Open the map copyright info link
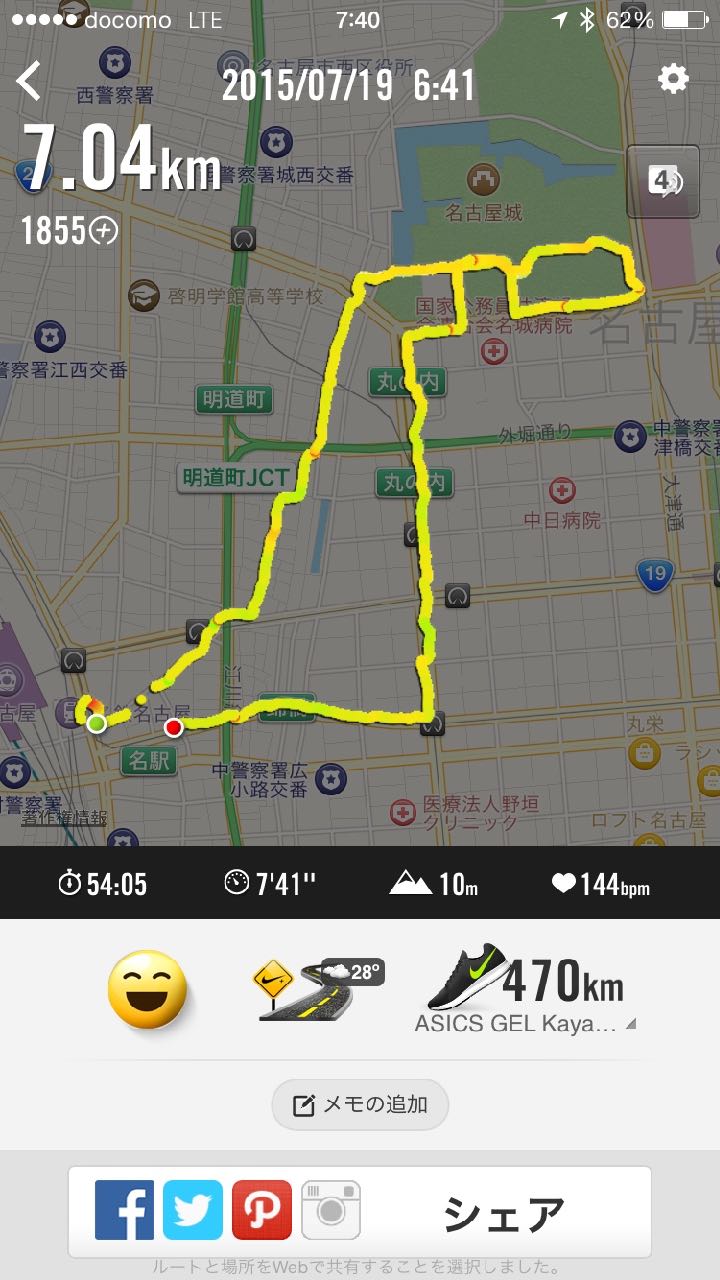The width and height of the screenshot is (720, 1280). tap(64, 817)
